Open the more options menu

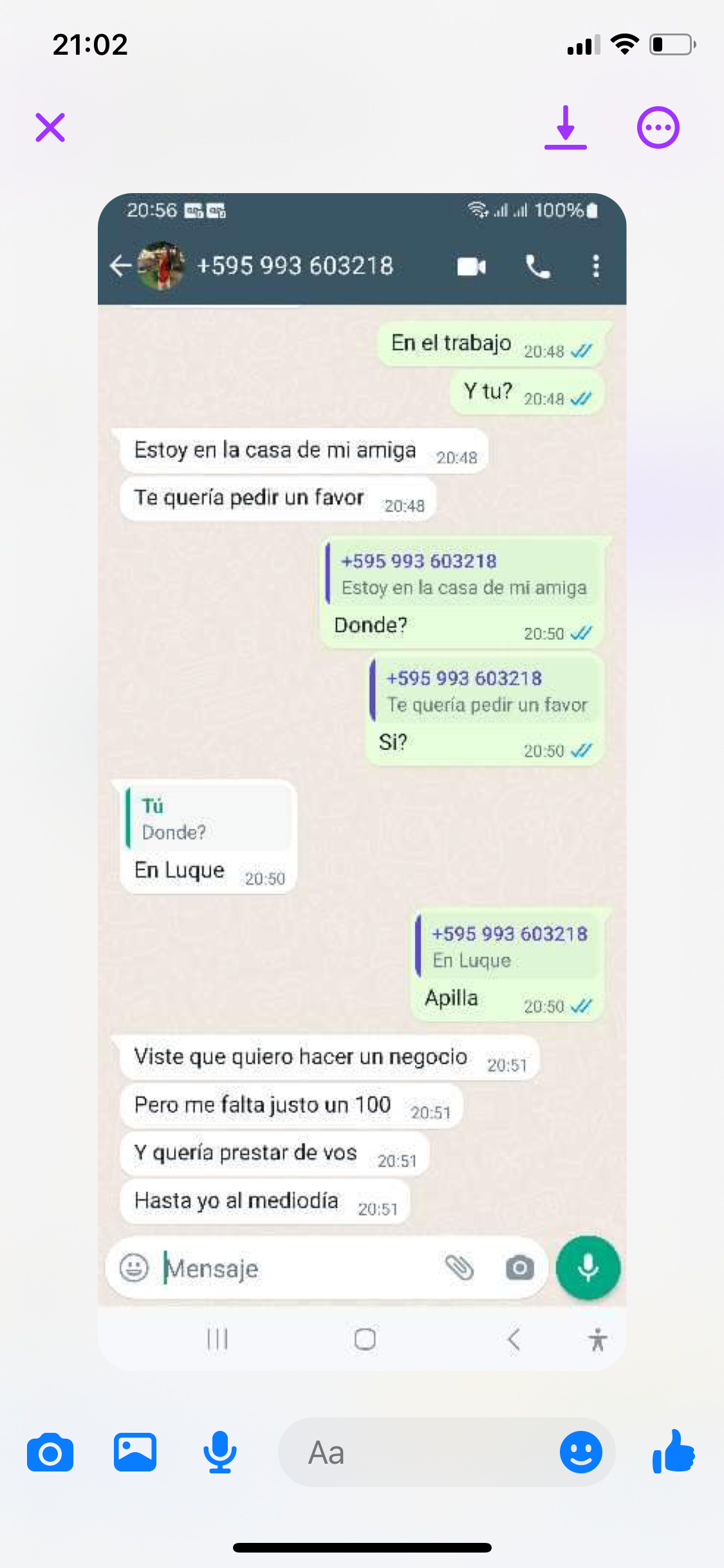click(658, 127)
